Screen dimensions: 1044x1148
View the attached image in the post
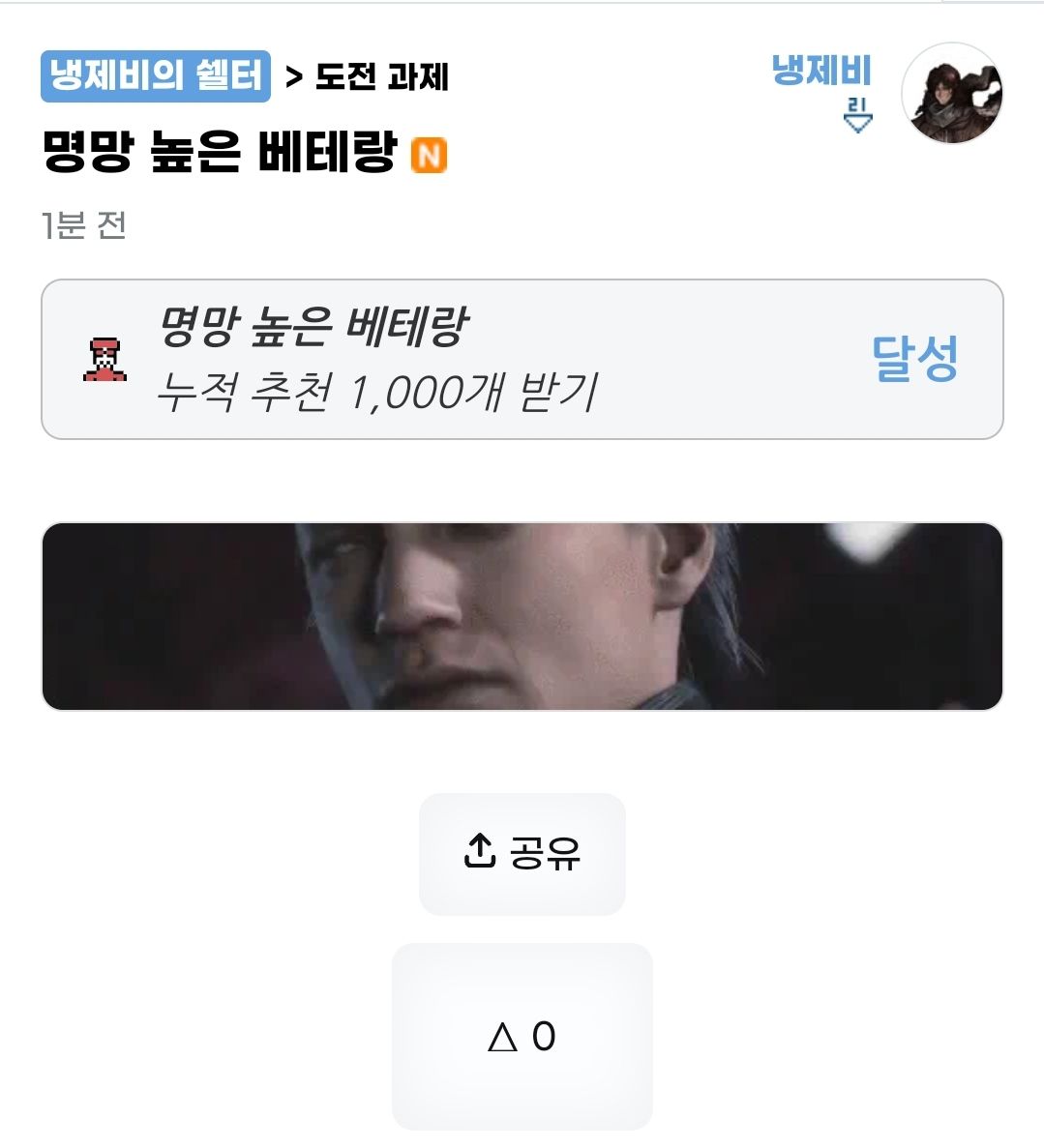(x=522, y=616)
